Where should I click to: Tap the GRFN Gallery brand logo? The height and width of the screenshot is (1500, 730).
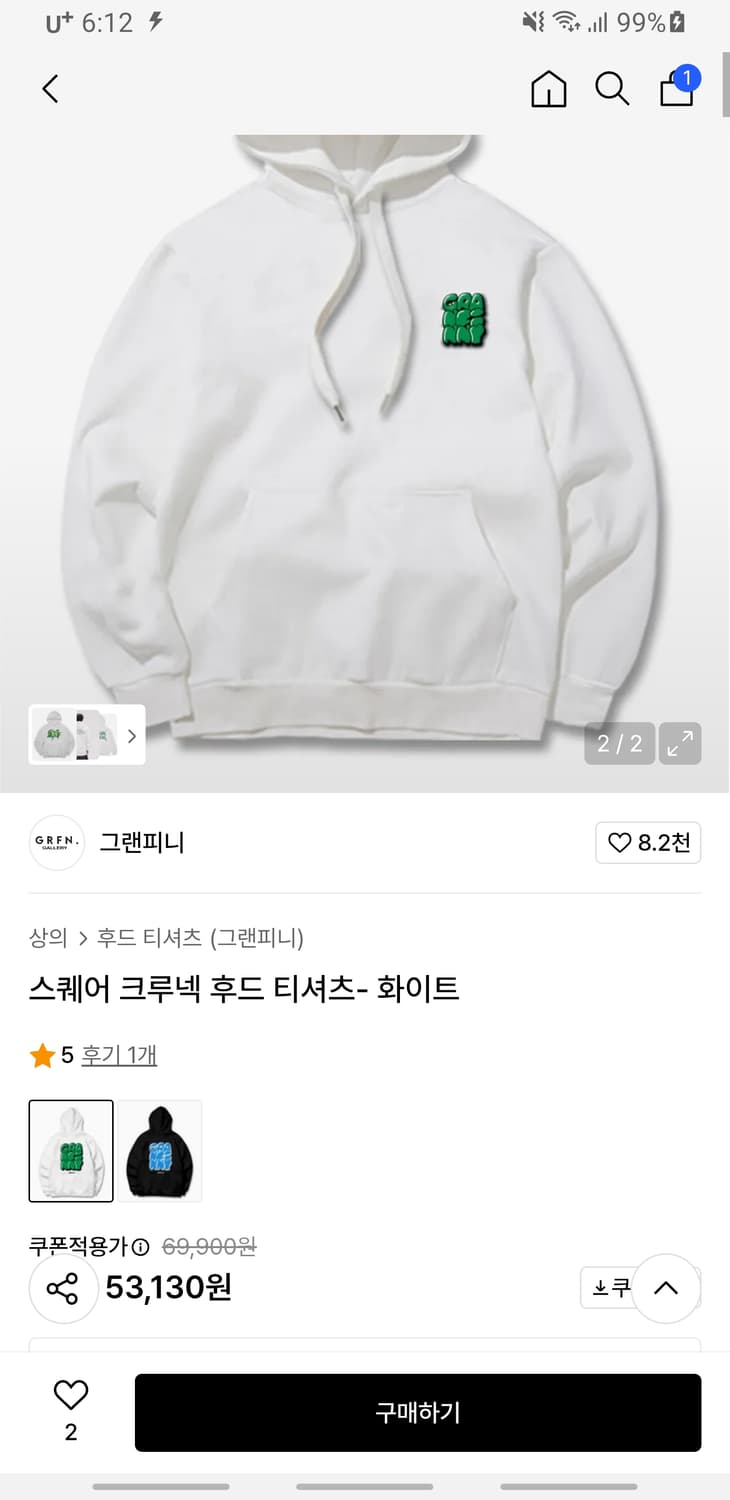click(x=57, y=842)
